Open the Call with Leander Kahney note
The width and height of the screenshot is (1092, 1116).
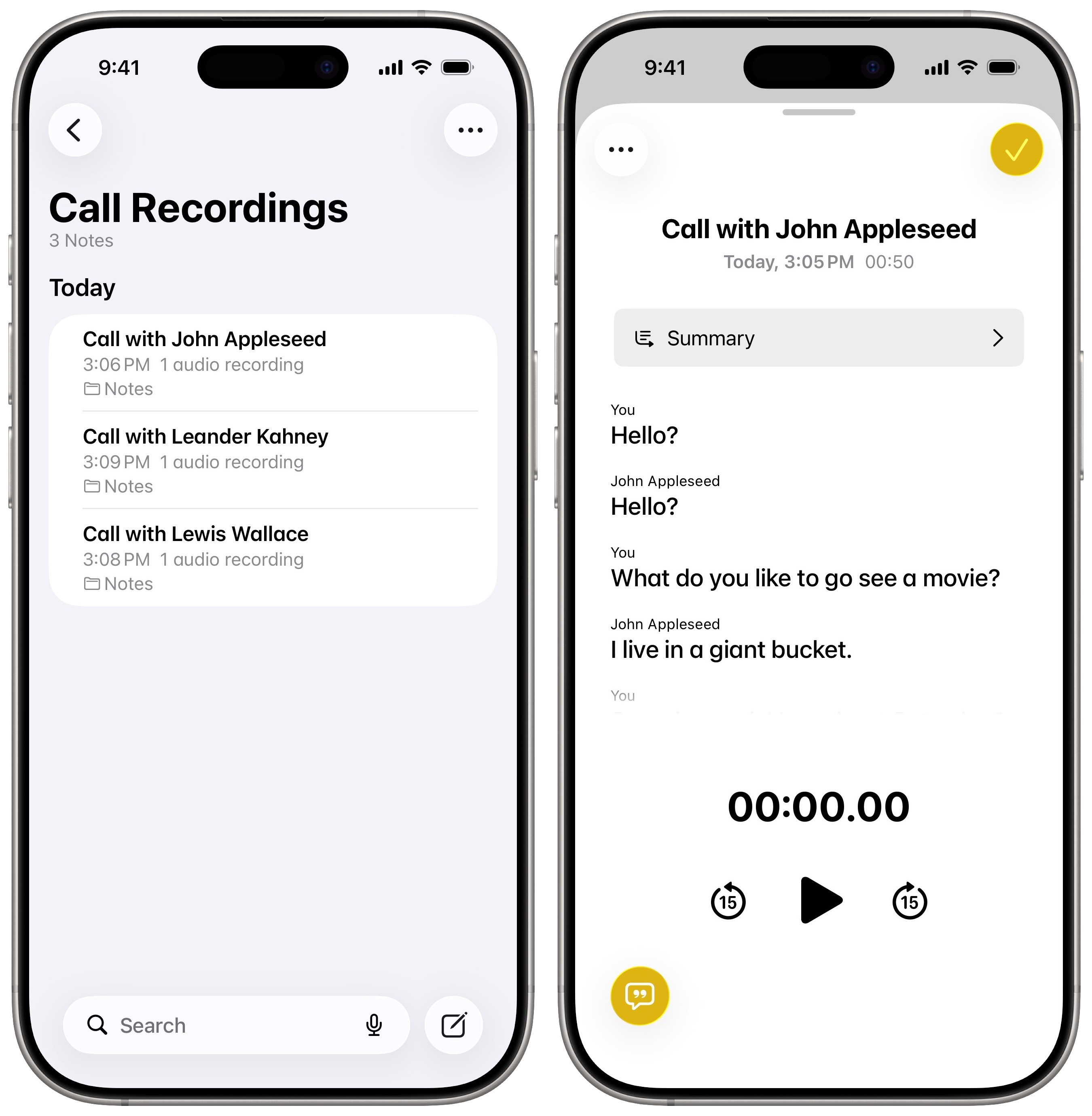point(273,460)
